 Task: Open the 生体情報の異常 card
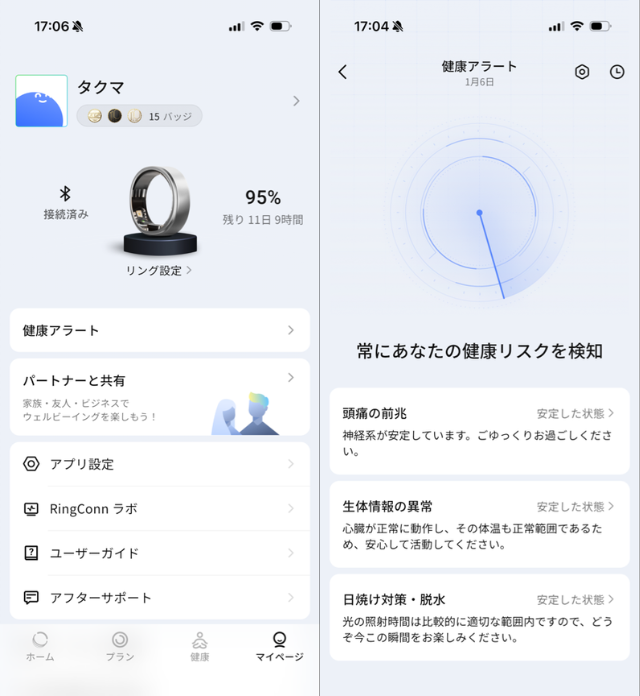coord(480,524)
